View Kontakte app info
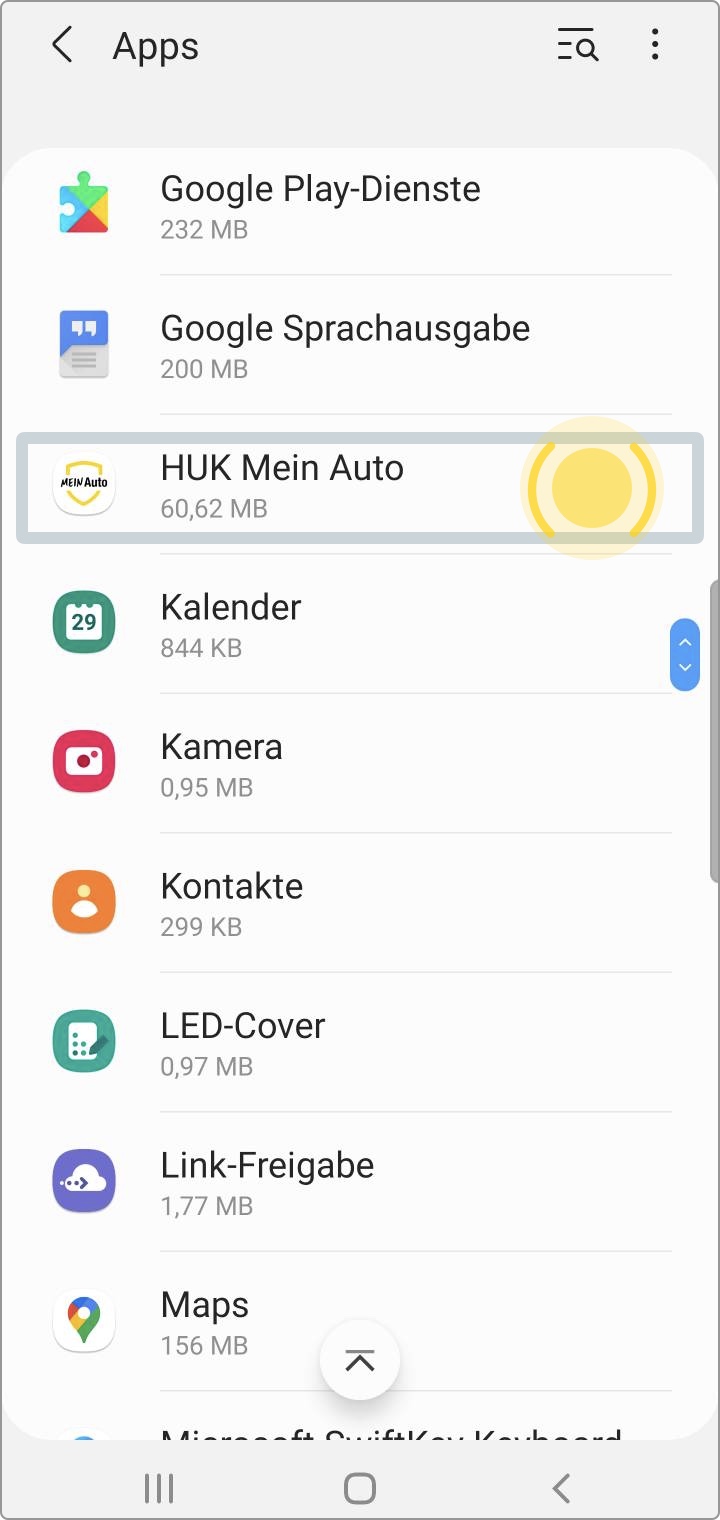 360,903
